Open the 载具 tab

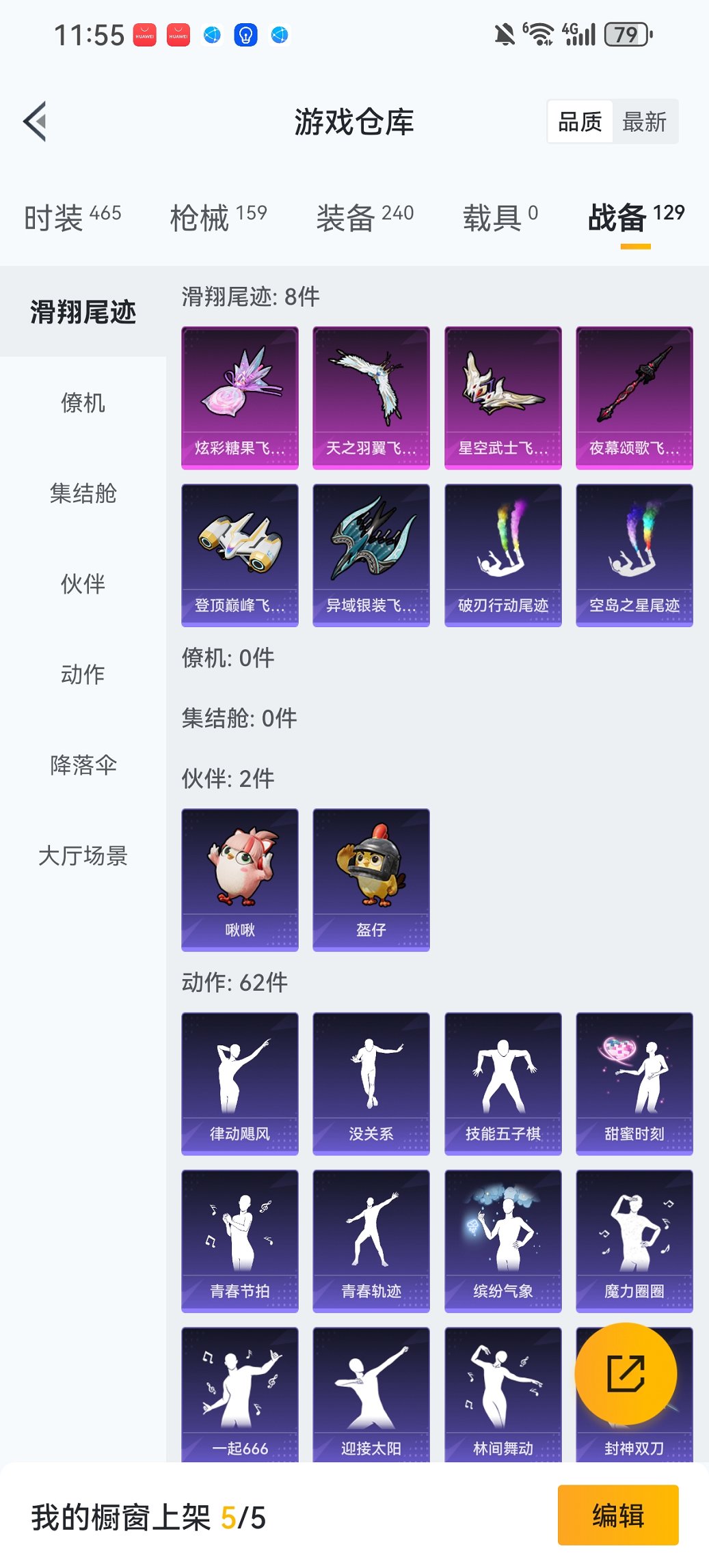pyautogui.click(x=500, y=217)
